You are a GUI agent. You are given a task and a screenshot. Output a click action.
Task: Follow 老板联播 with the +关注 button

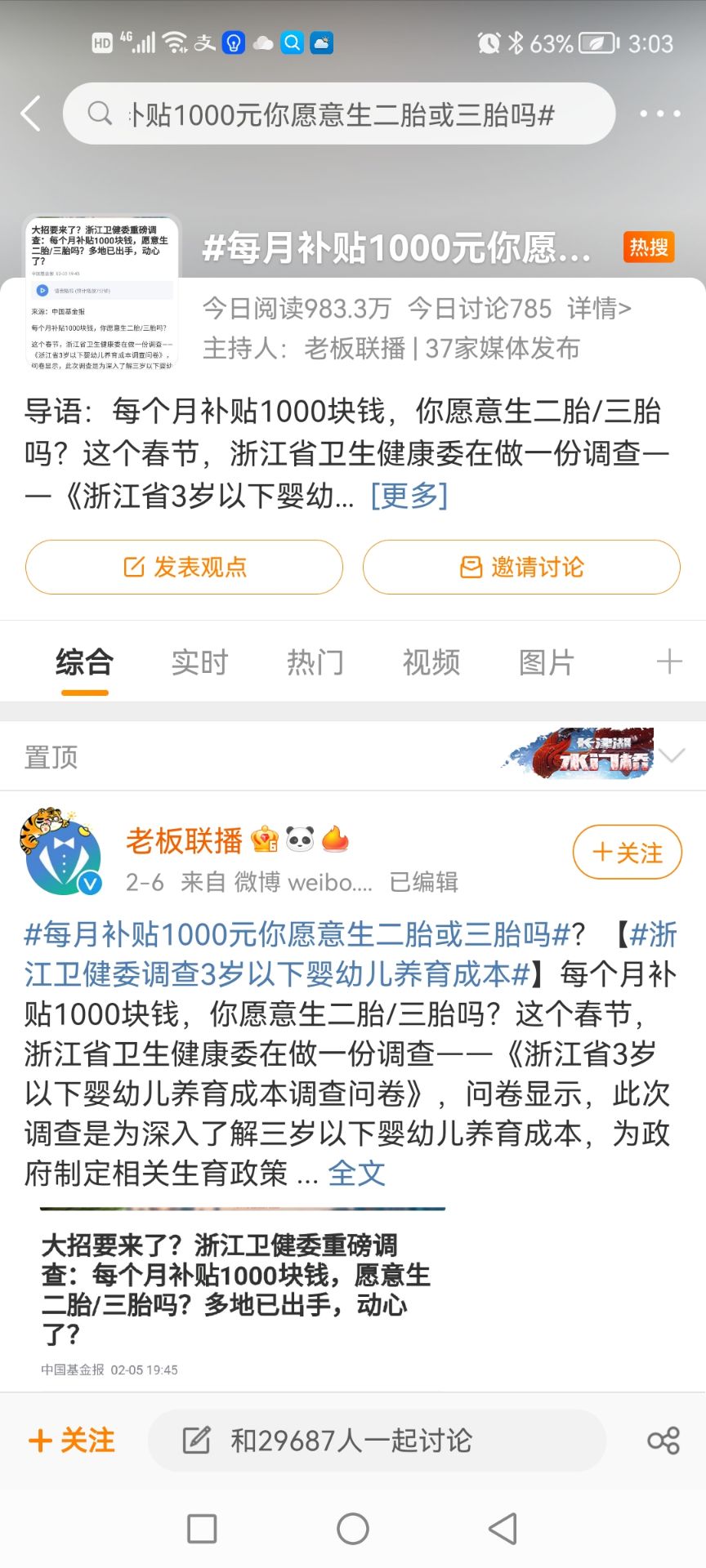point(627,853)
